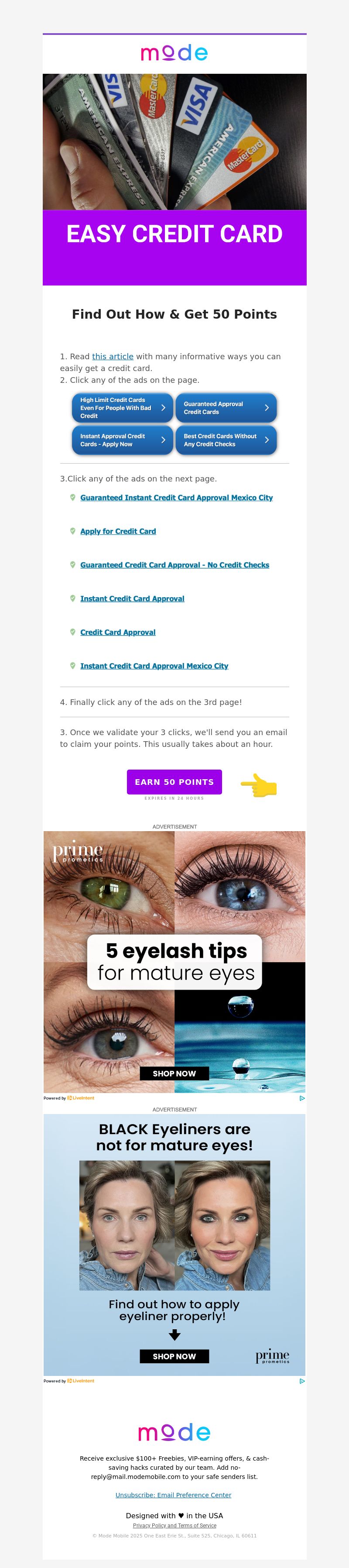View Privacy Policy and Terms of Service
This screenshot has width=349, height=1568.
pos(174,1525)
